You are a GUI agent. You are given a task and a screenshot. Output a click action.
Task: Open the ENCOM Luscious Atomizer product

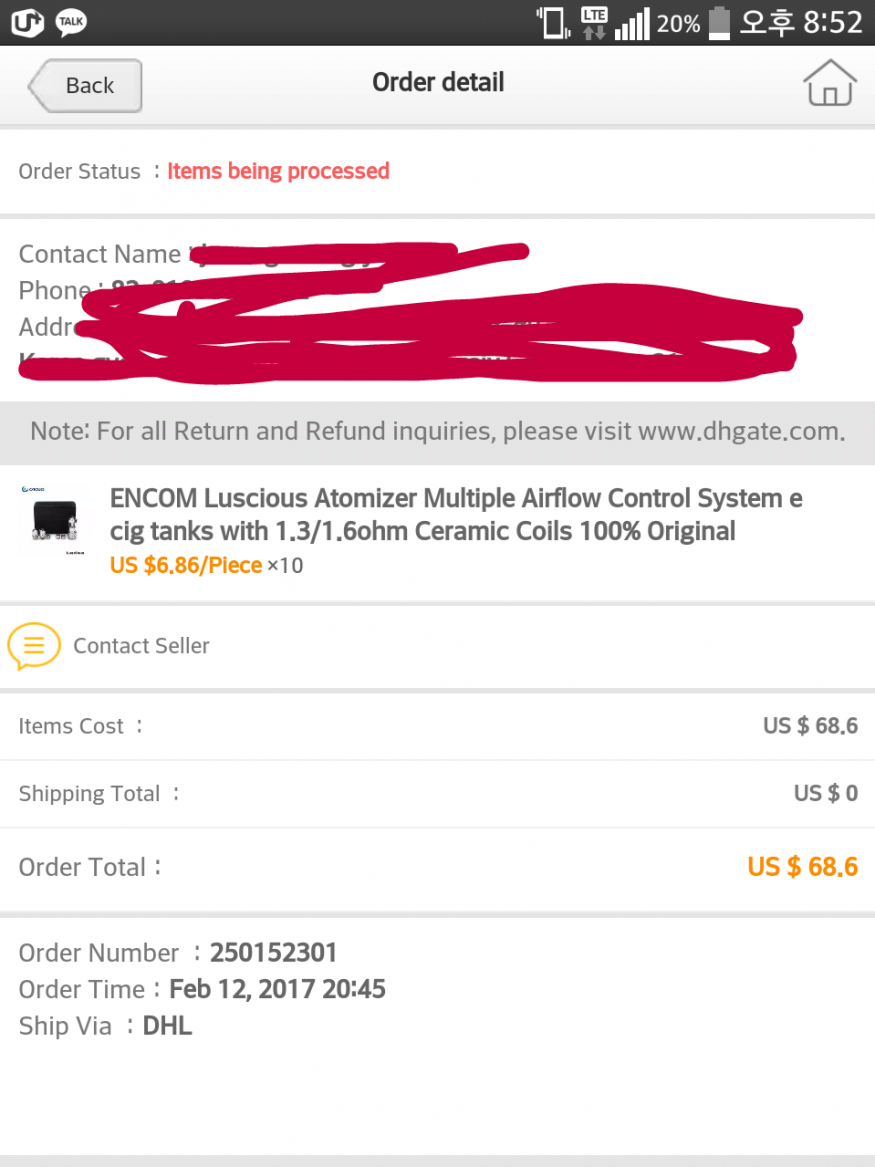(x=455, y=514)
